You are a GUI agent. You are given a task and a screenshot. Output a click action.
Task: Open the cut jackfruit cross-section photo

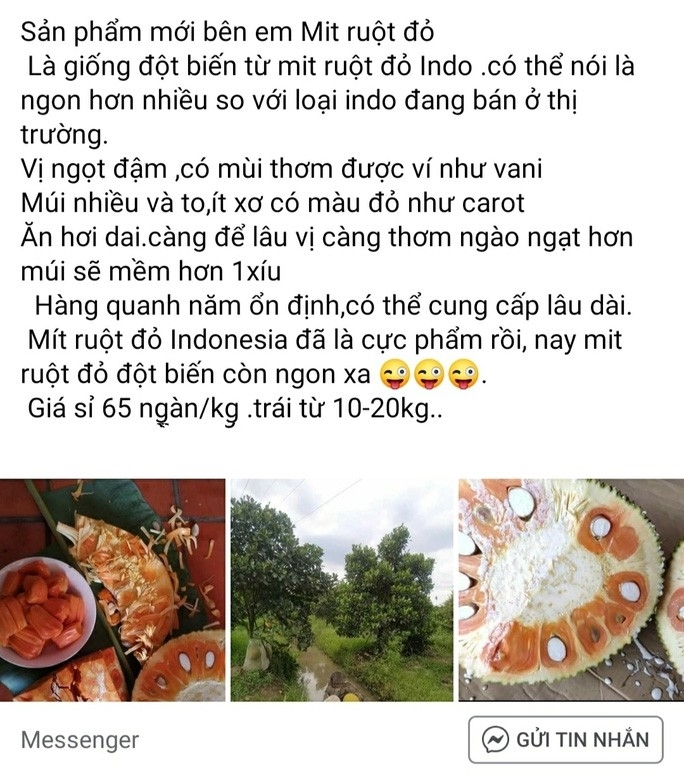coord(570,590)
